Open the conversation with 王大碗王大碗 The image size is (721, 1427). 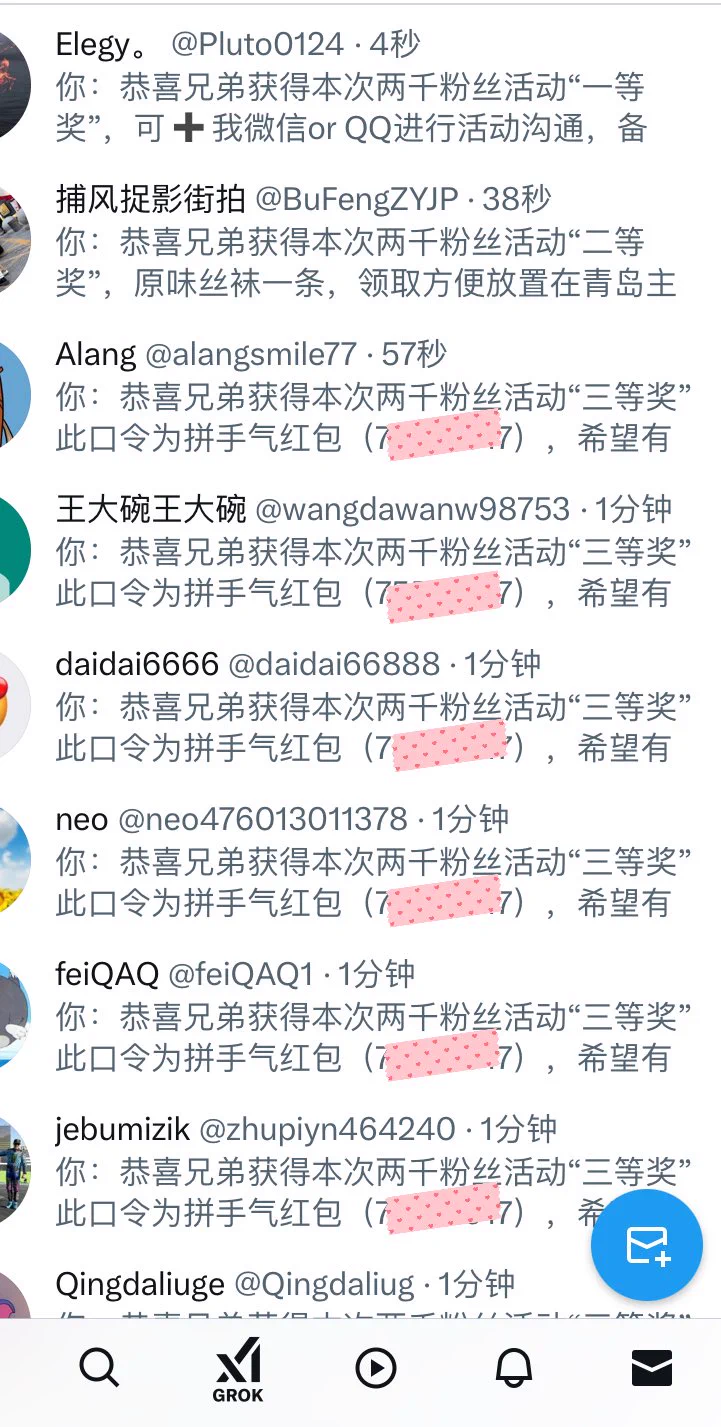pos(360,552)
